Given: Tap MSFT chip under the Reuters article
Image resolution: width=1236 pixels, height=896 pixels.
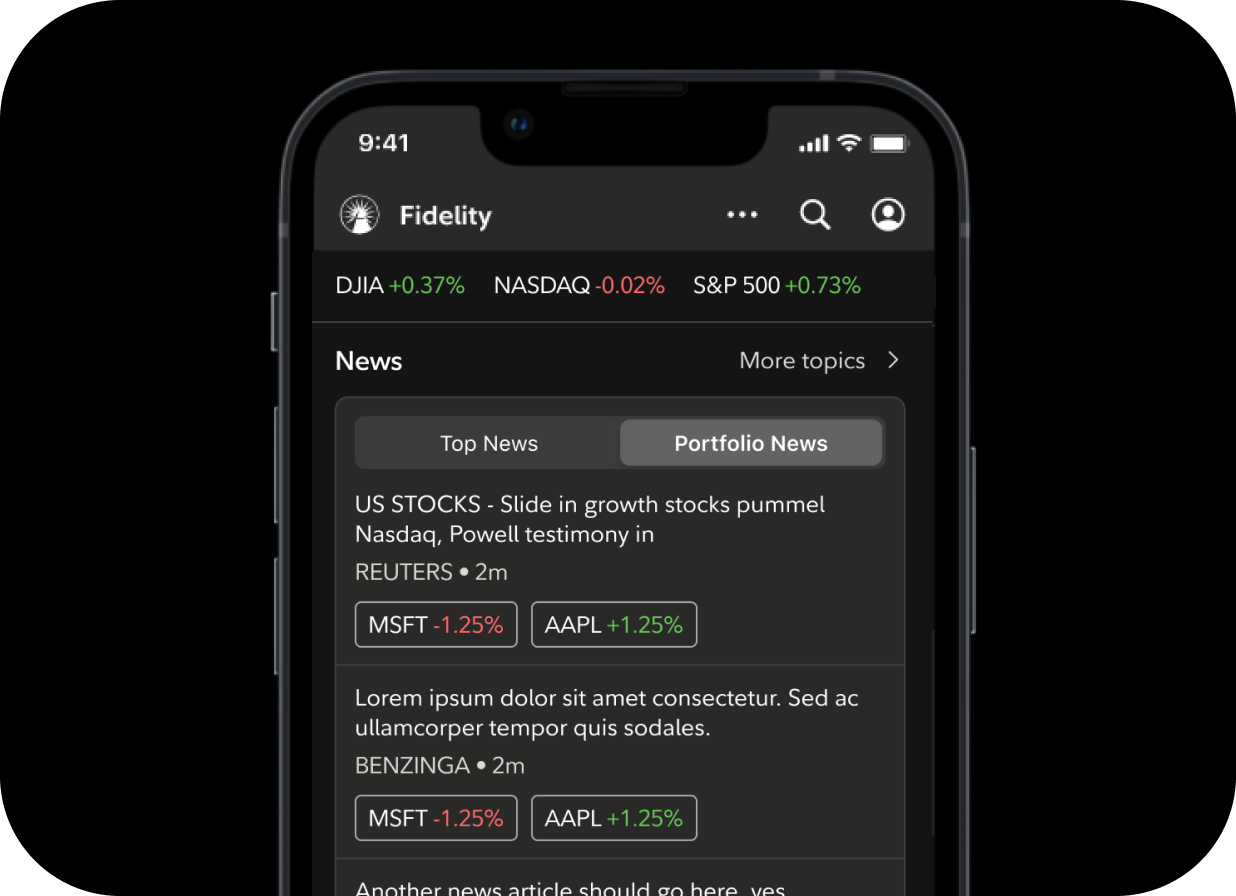Looking at the screenshot, I should tap(436, 625).
